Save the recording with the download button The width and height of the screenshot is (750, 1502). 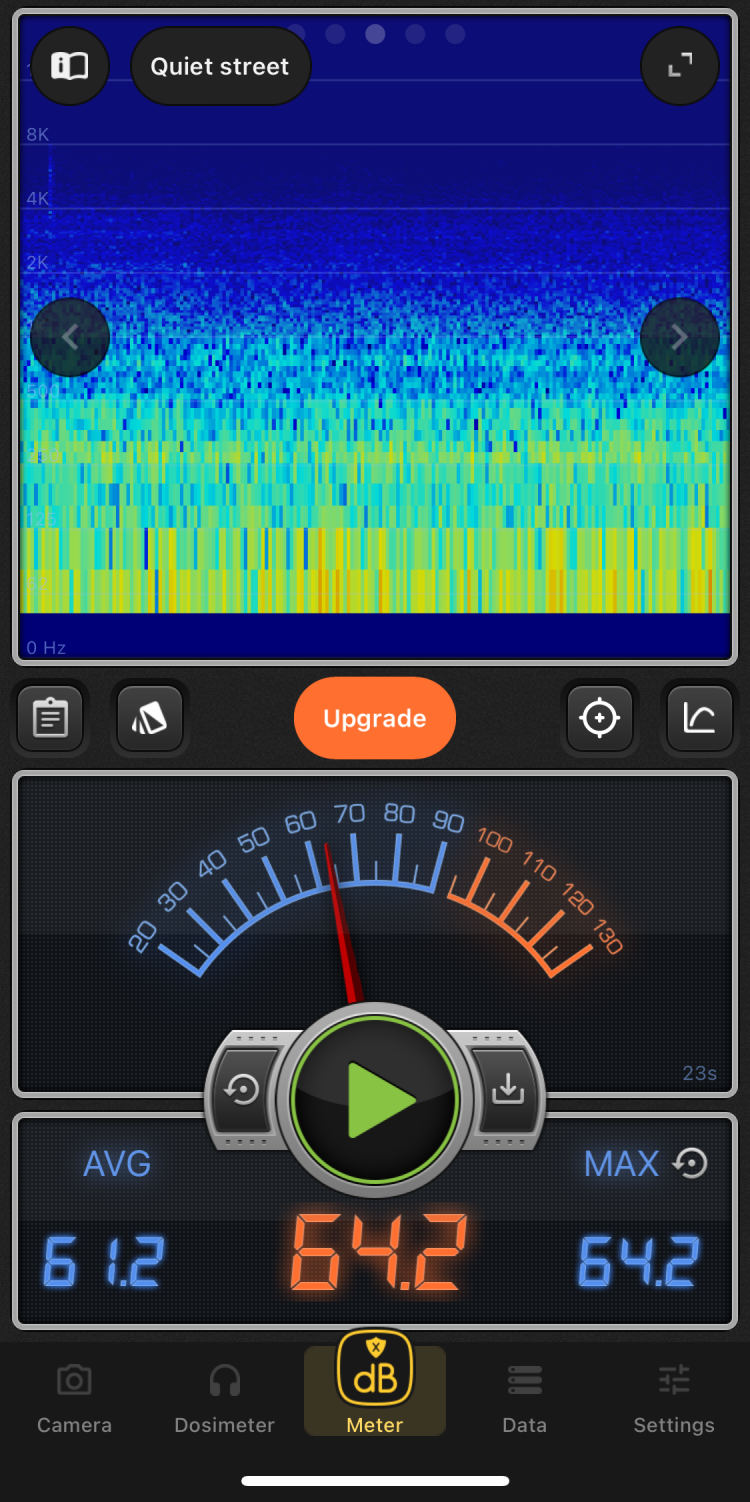pyautogui.click(x=508, y=1090)
